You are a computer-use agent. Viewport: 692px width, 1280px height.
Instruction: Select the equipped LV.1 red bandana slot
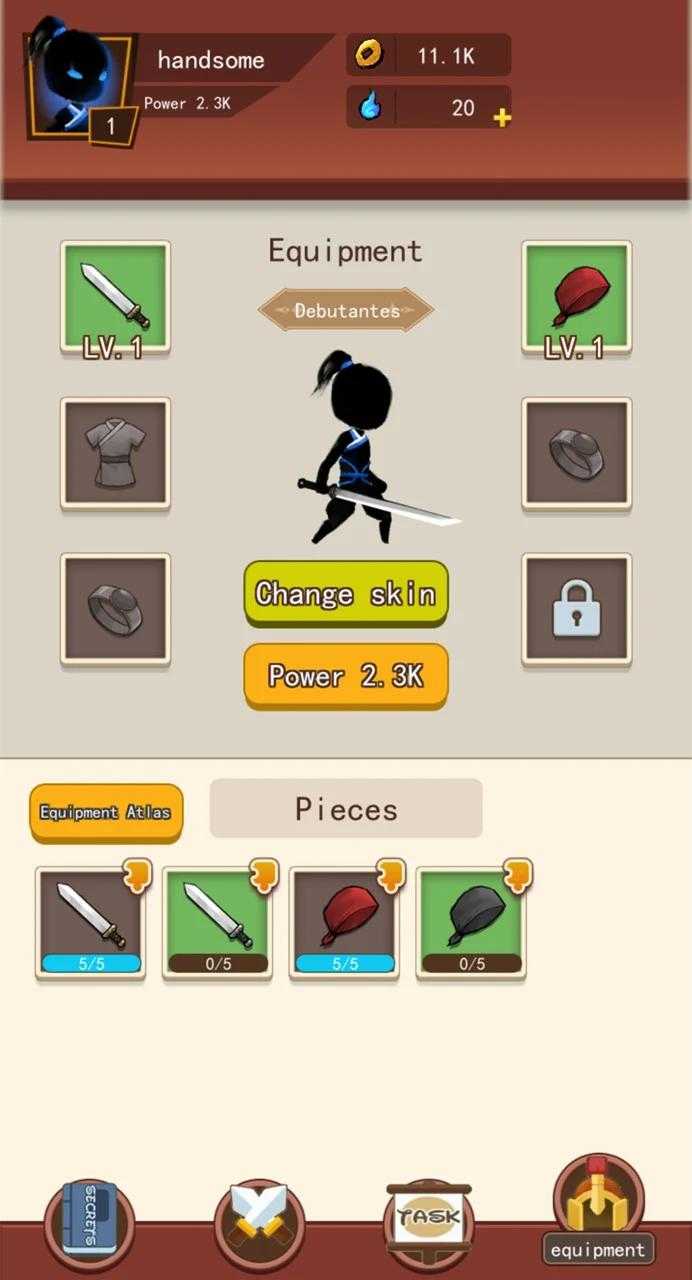pyautogui.click(x=576, y=297)
